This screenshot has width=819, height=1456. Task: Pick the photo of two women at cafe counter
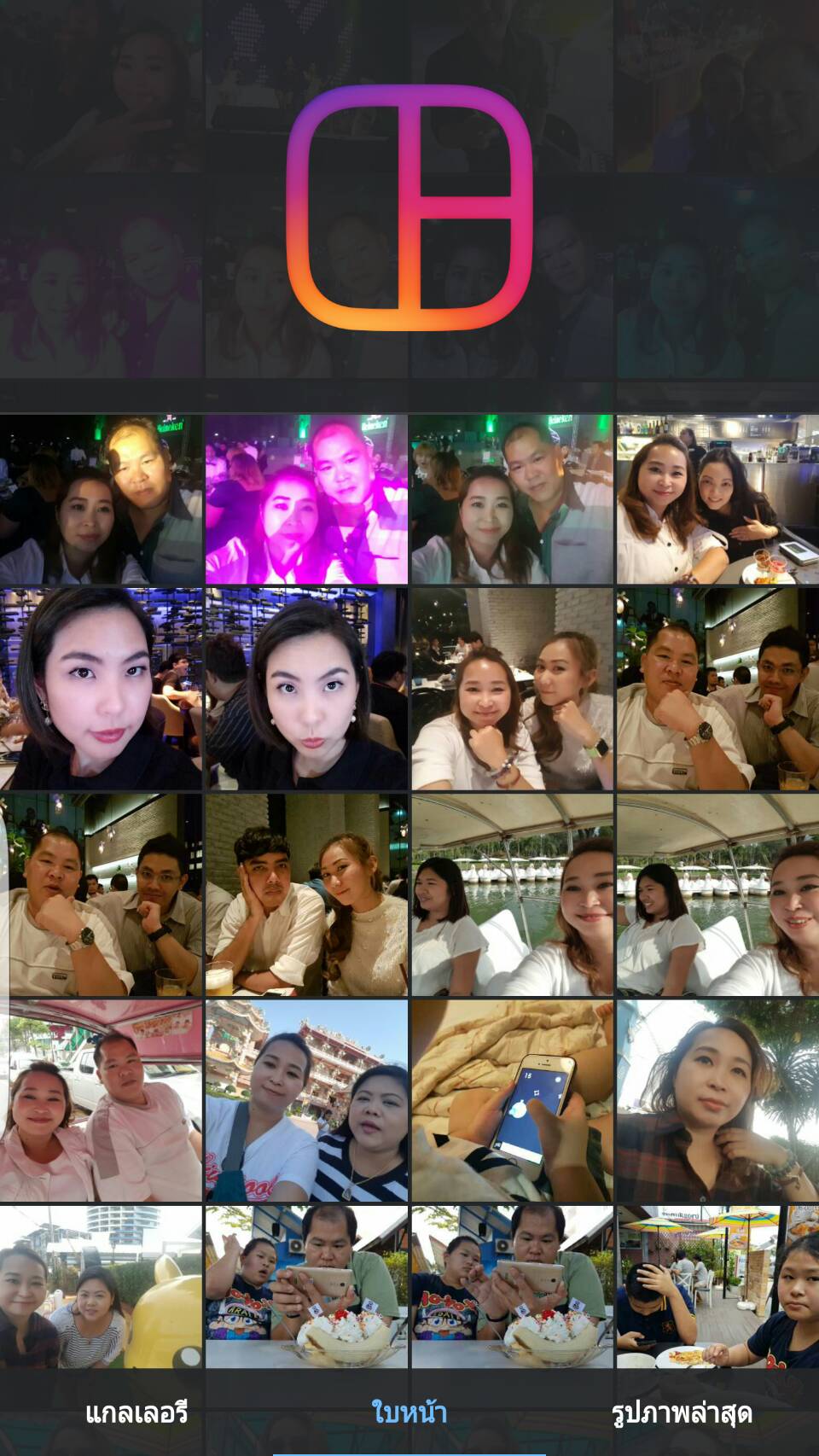pos(717,499)
